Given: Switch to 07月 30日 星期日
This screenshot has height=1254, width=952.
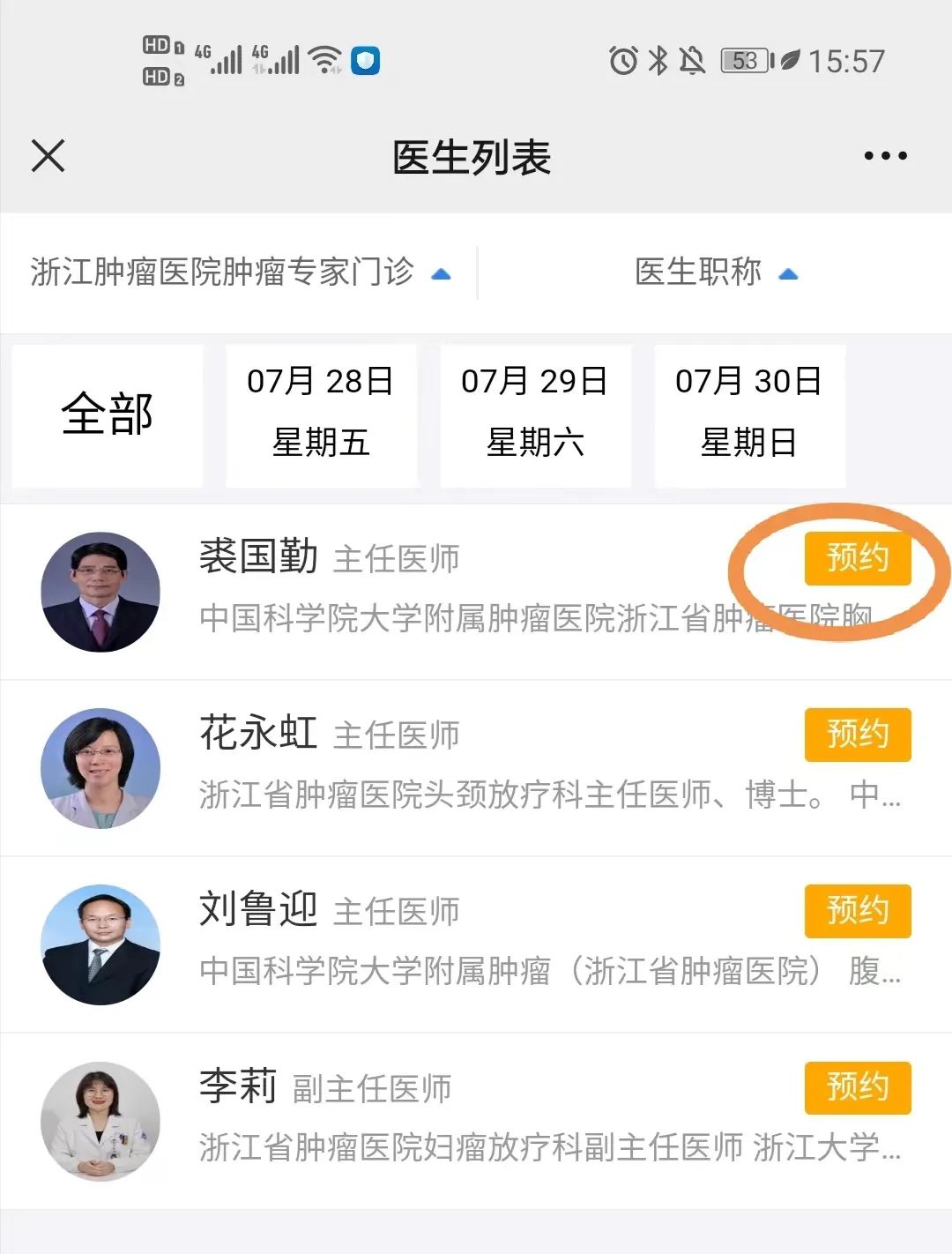Looking at the screenshot, I should [x=749, y=414].
